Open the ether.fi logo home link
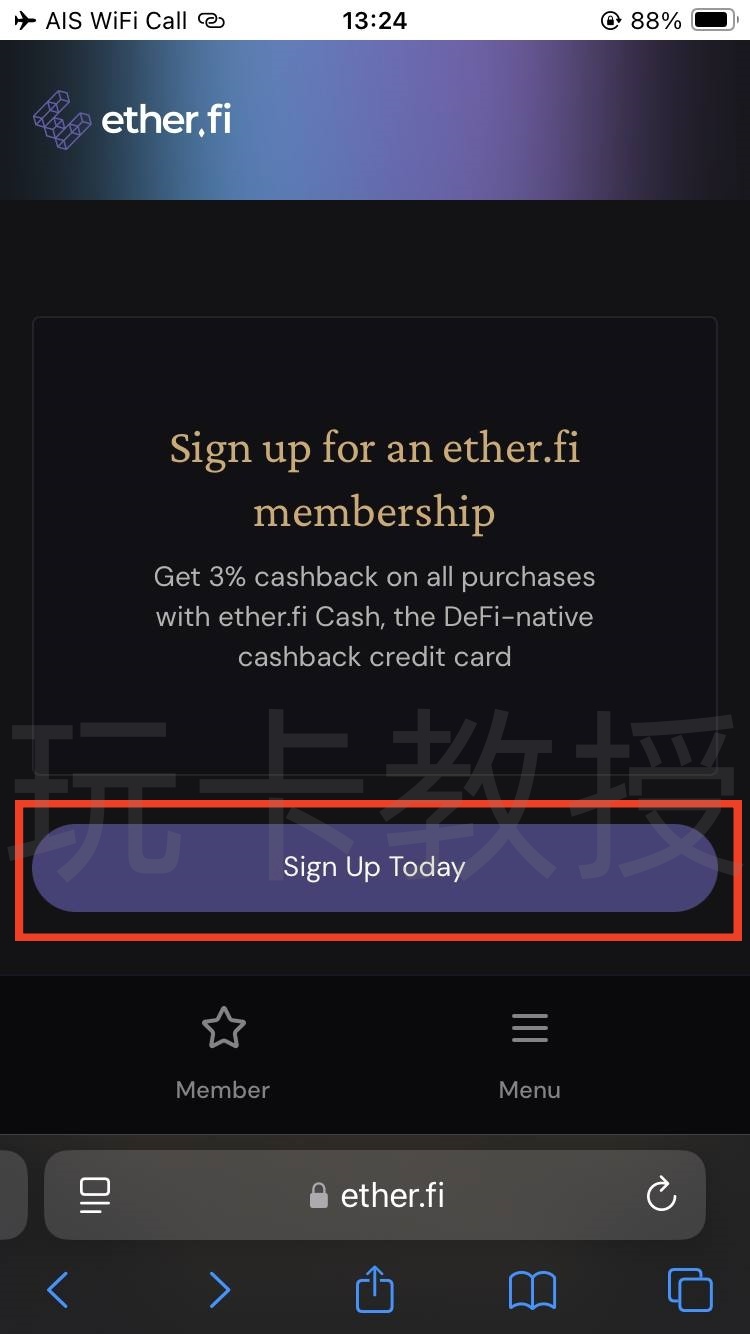750x1334 pixels. click(132, 121)
